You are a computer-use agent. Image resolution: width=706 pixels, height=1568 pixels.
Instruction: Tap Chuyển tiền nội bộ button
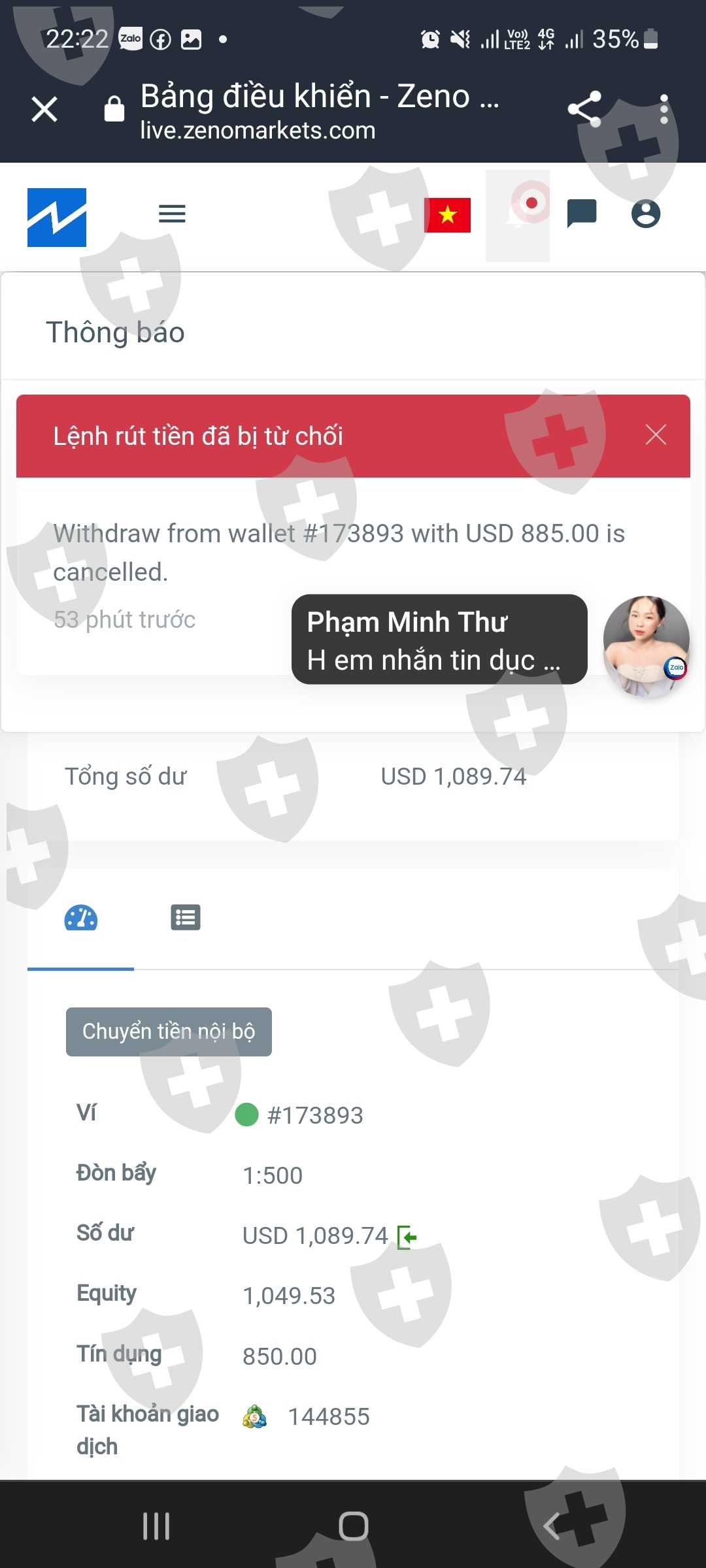tap(169, 1032)
